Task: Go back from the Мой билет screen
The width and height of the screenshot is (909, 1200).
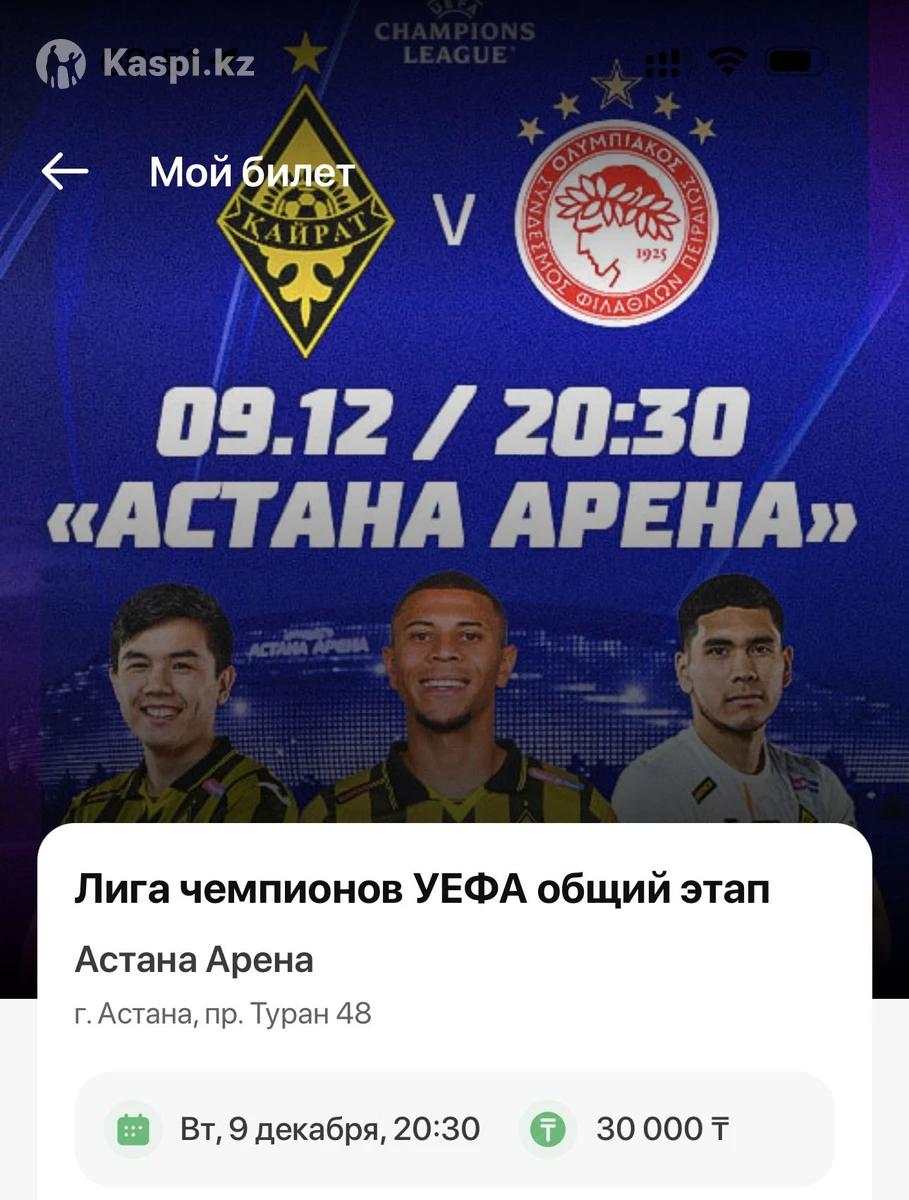Action: point(65,172)
